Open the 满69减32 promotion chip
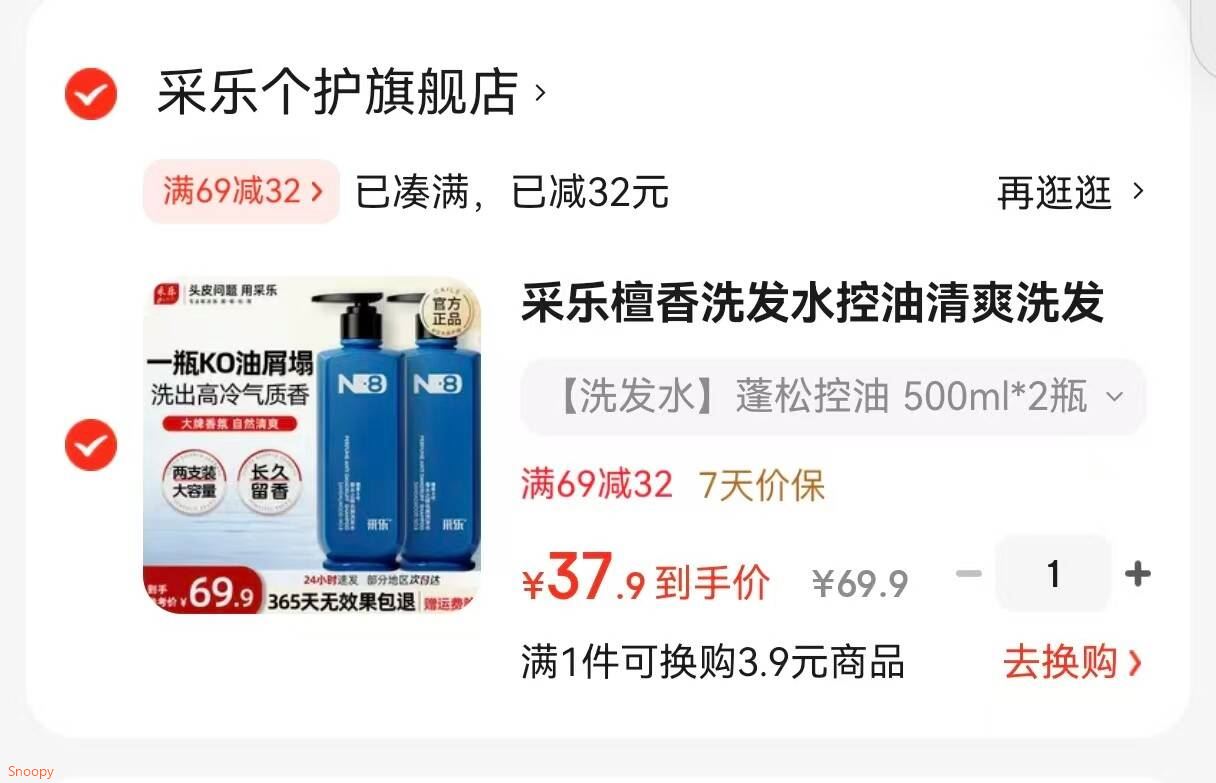The image size is (1216, 783). click(x=242, y=191)
